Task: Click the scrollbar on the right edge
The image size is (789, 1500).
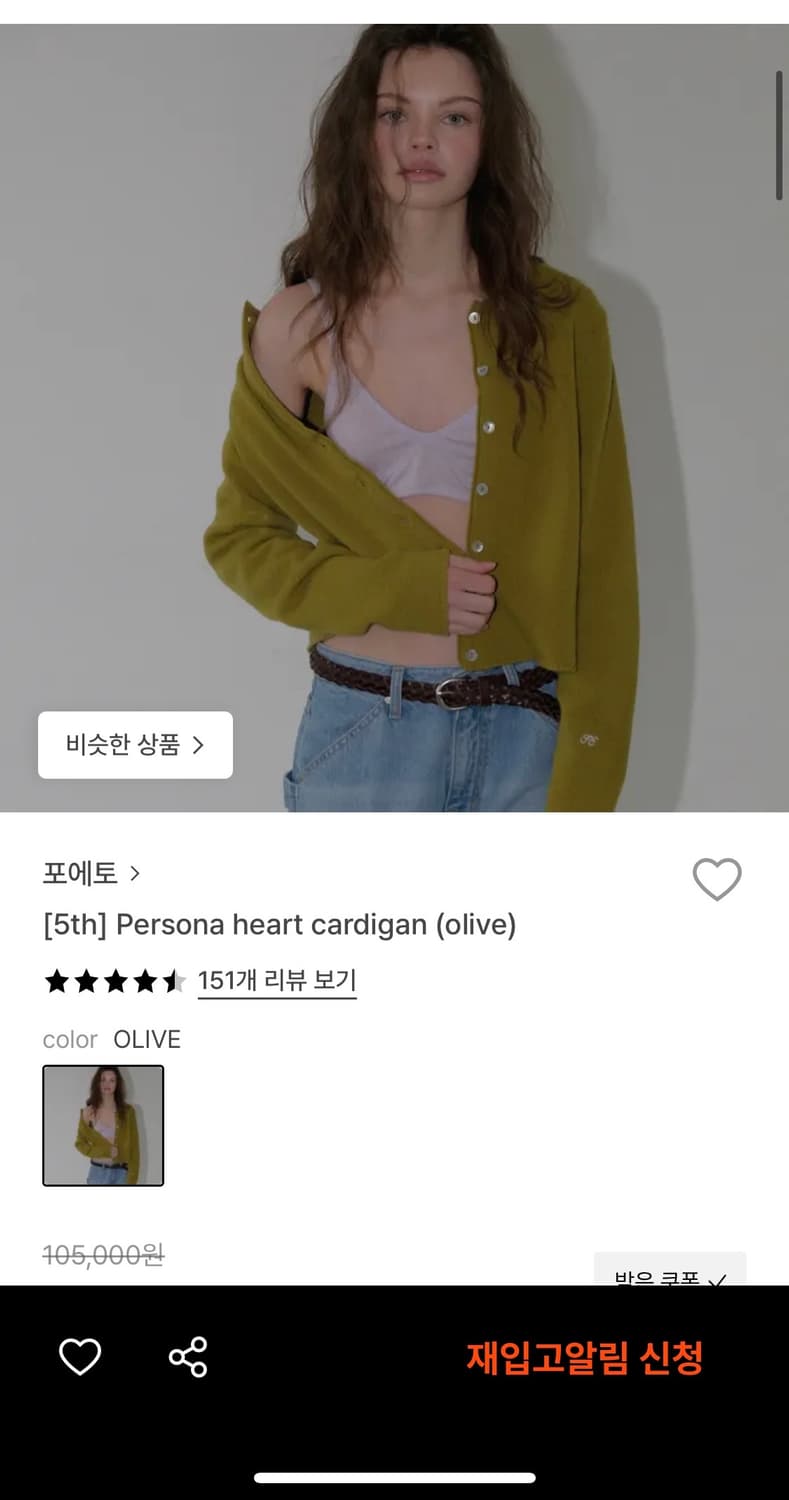Action: click(779, 130)
